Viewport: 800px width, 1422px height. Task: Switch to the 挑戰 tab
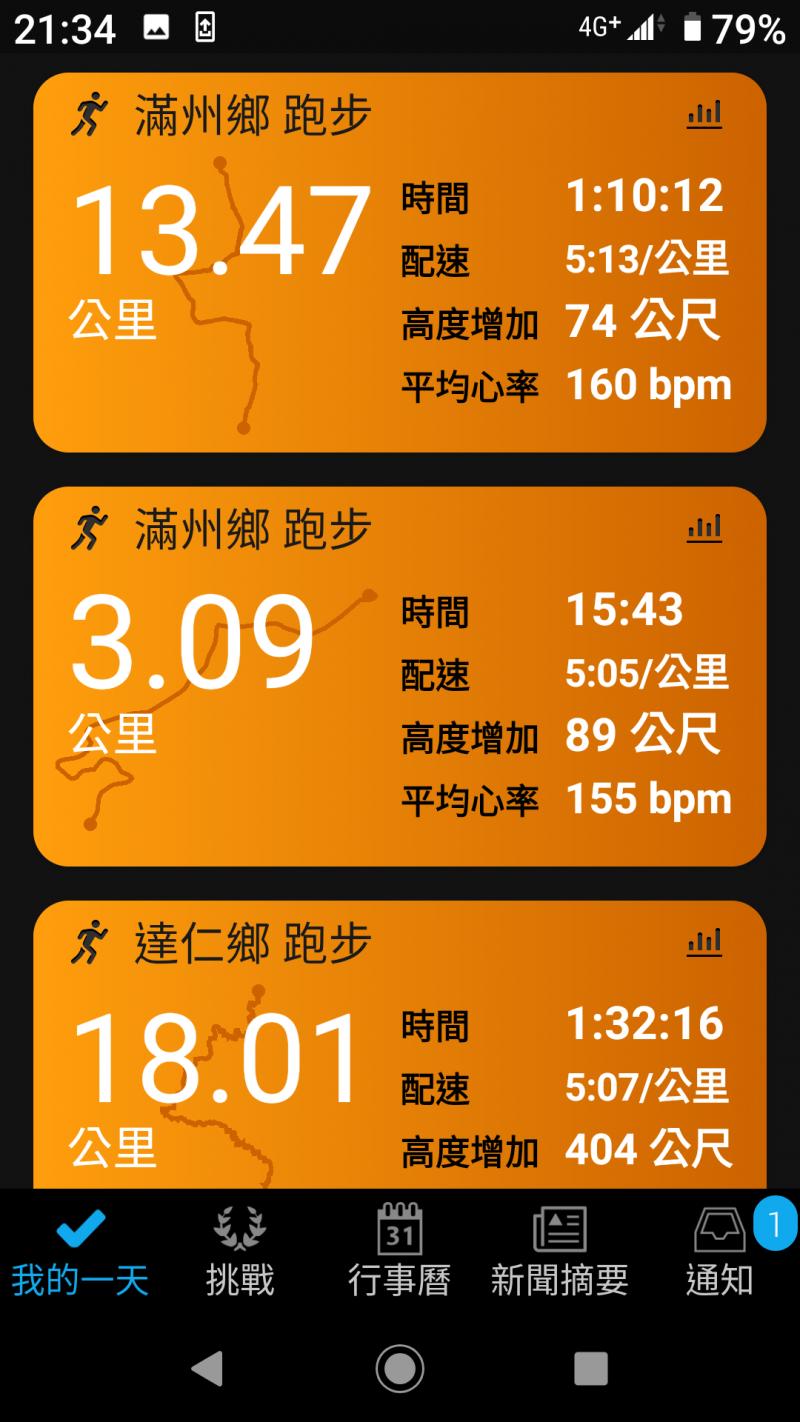tap(240, 1250)
